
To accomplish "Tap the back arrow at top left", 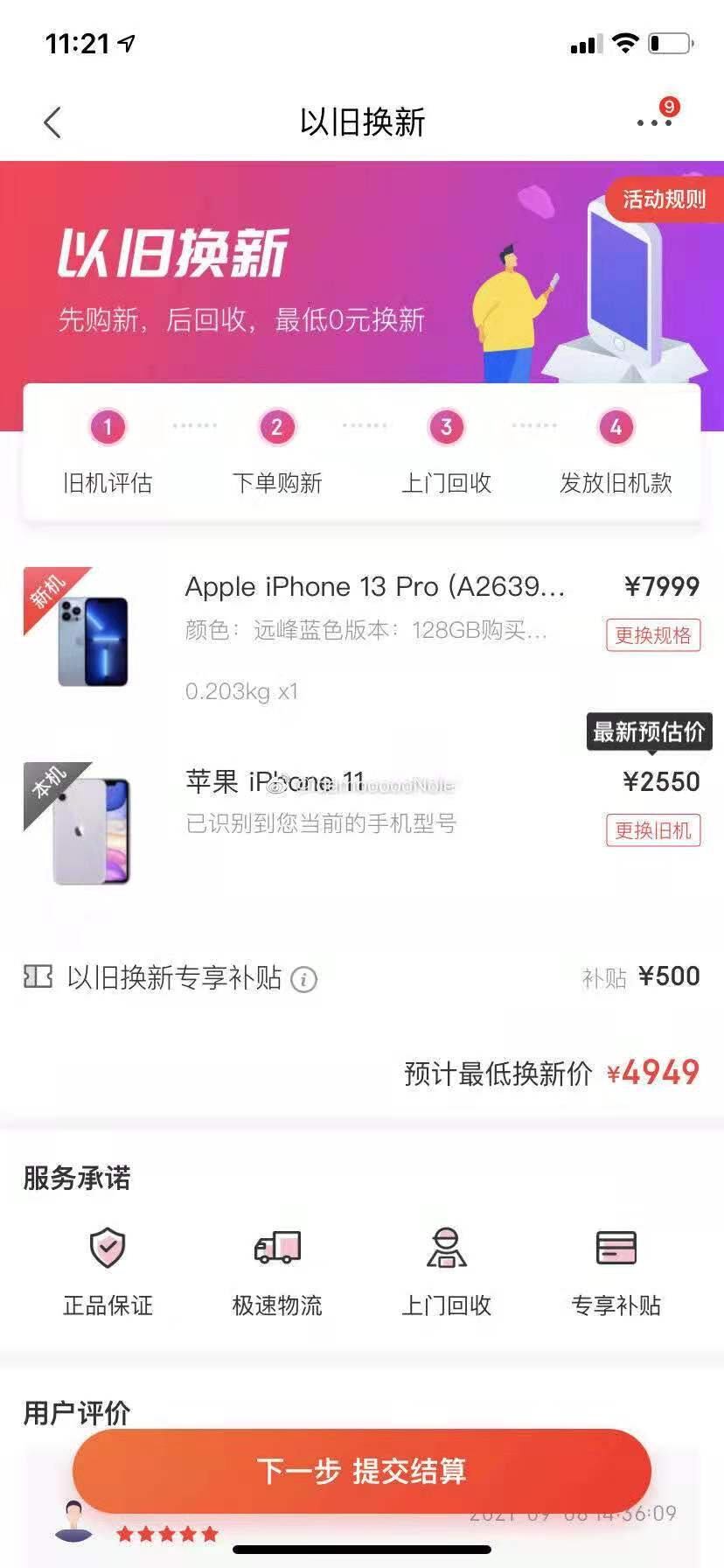I will pyautogui.click(x=52, y=122).
